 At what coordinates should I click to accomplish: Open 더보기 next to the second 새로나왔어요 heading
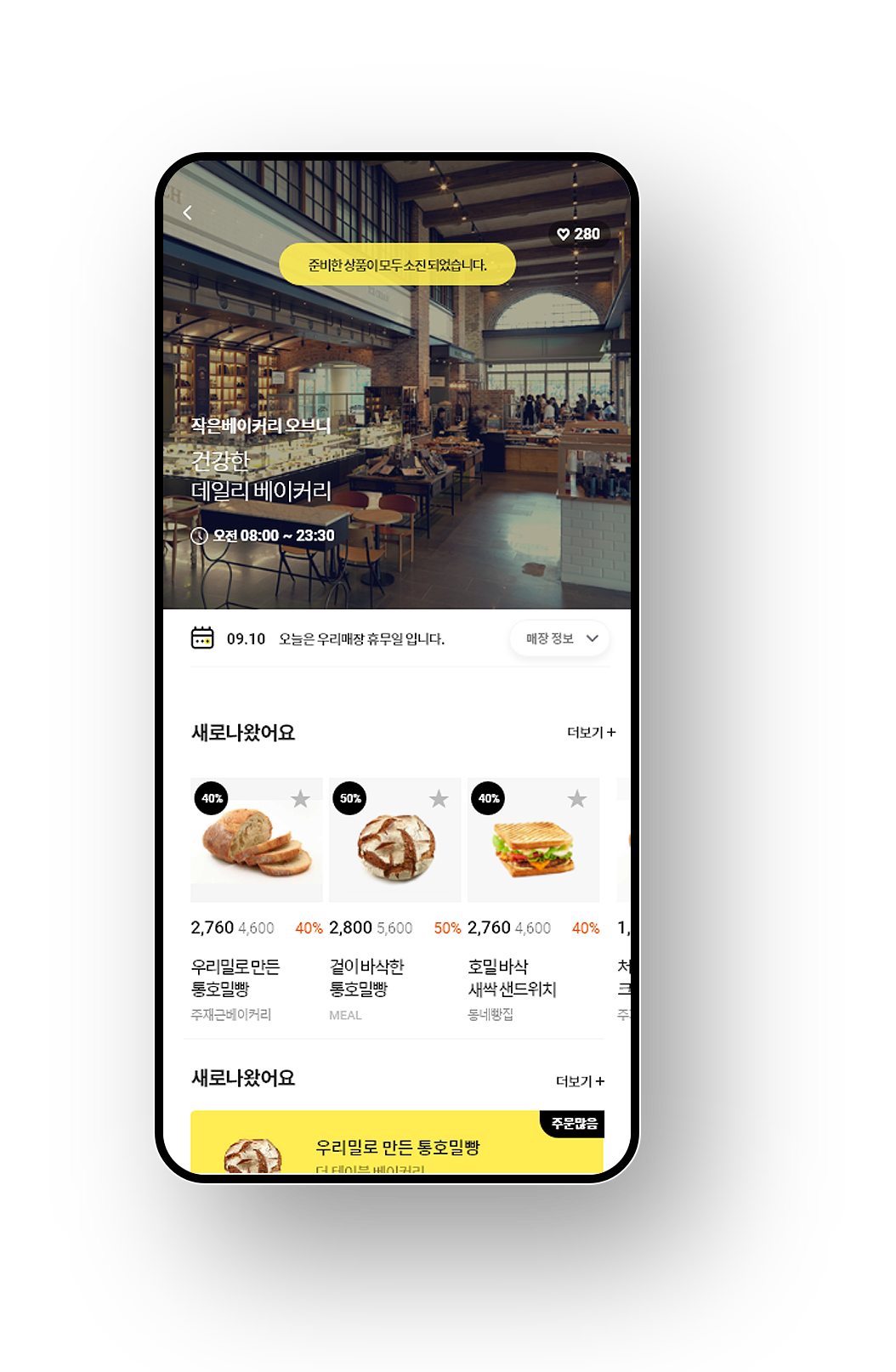580,1081
